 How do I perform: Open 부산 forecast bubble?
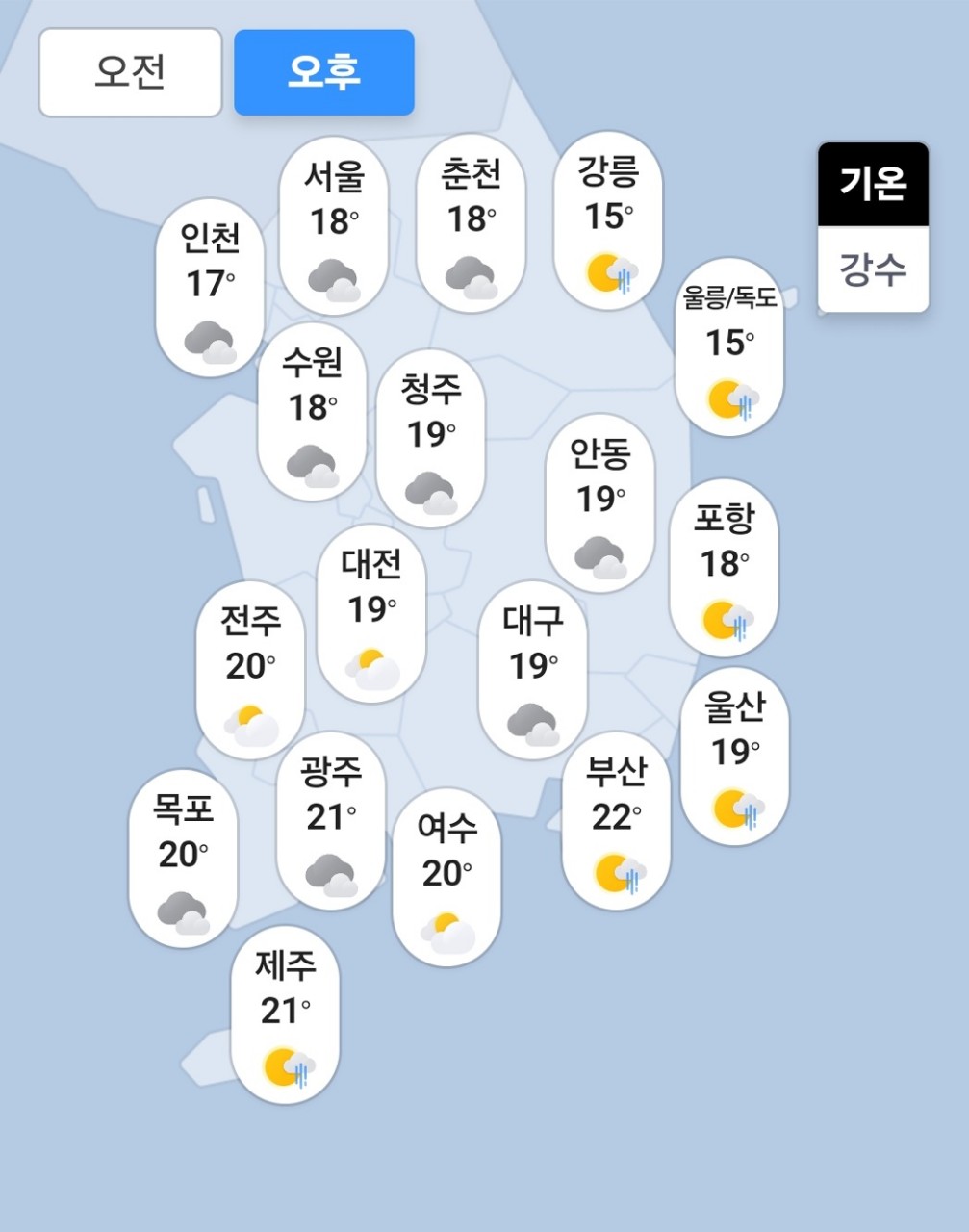click(x=616, y=821)
